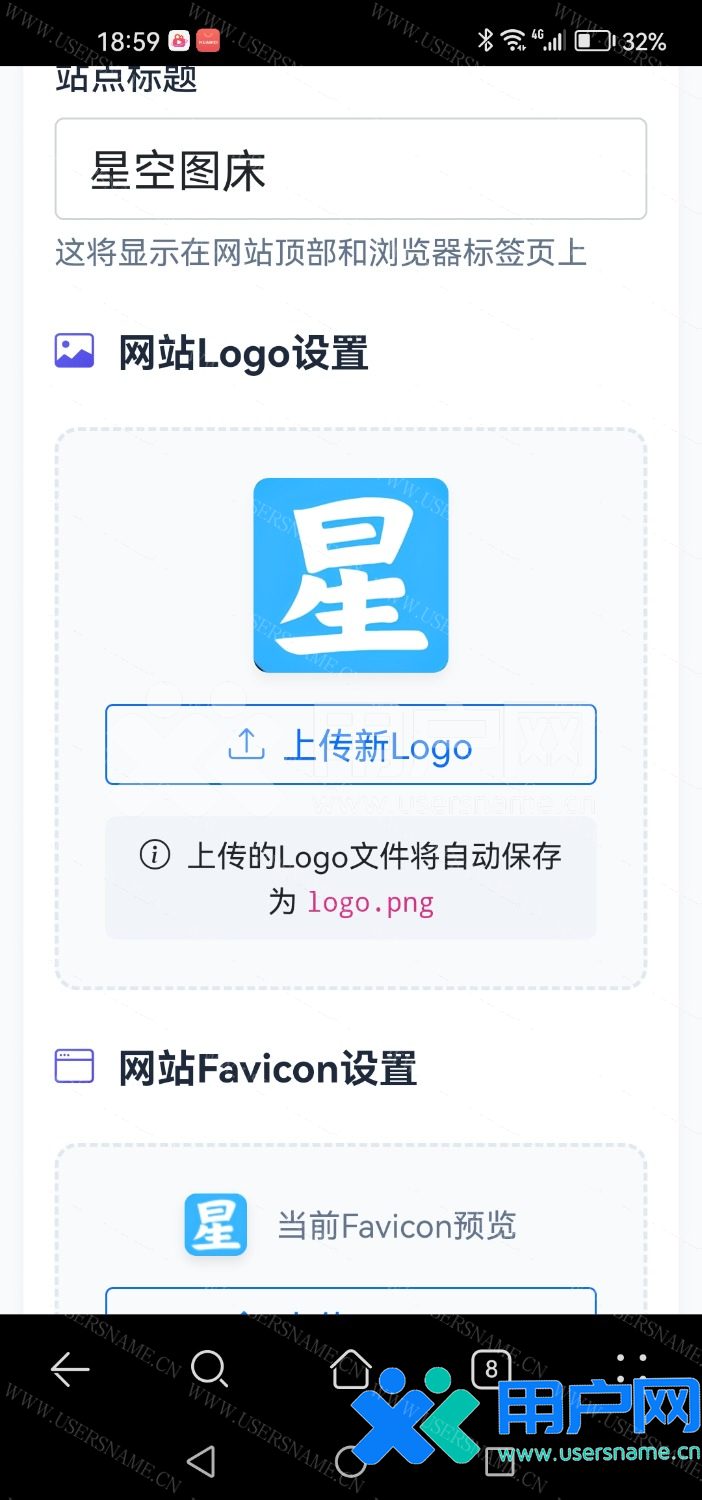Screen dimensions: 702x1500
Task: Tap the 上传新Logo button
Action: coord(350,745)
